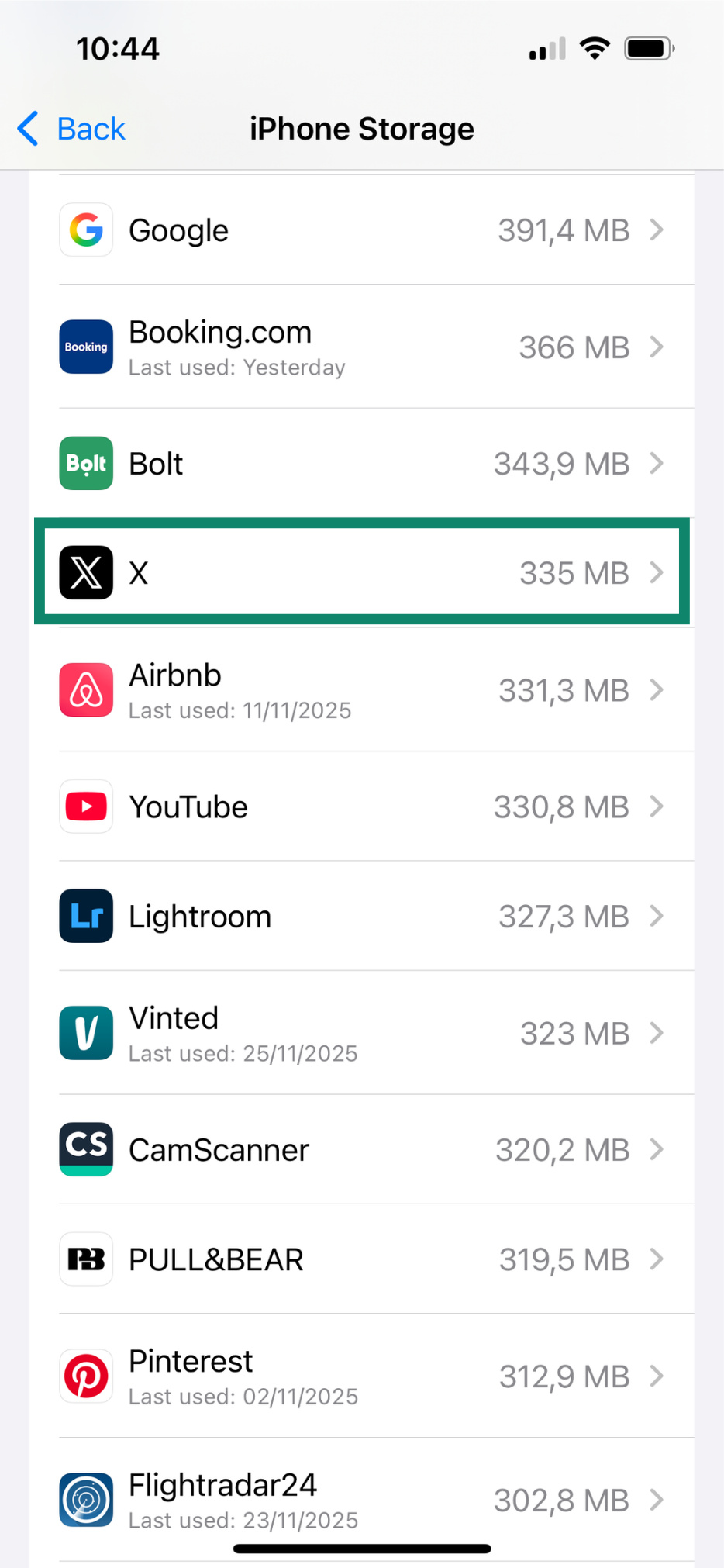Viewport: 724px width, 1568px height.
Task: Open Lightroom storage details
Action: 362,916
